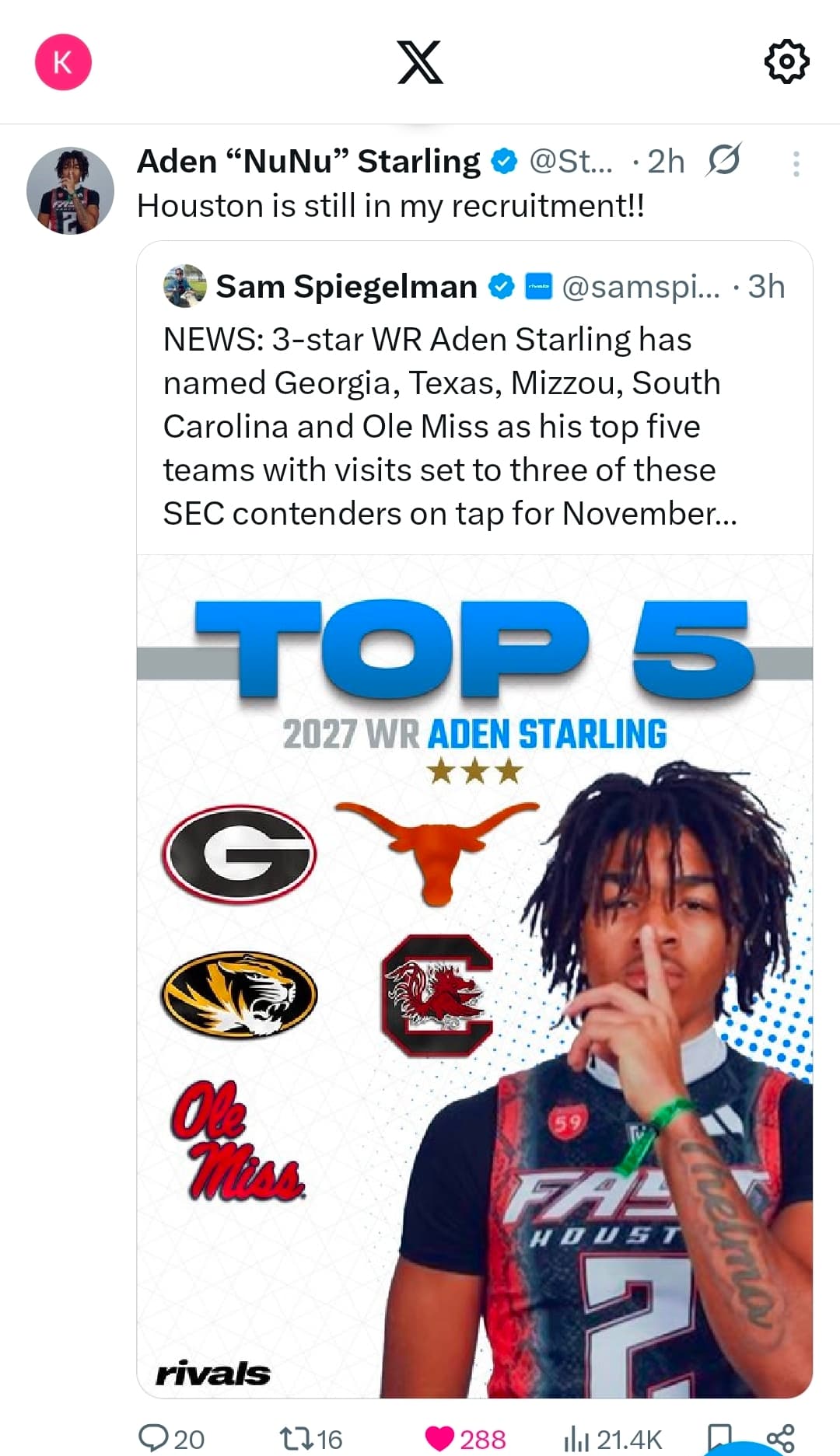Open Sam Spiegelman's quoted post text
The height and width of the screenshot is (1456, 840).
[x=450, y=426]
